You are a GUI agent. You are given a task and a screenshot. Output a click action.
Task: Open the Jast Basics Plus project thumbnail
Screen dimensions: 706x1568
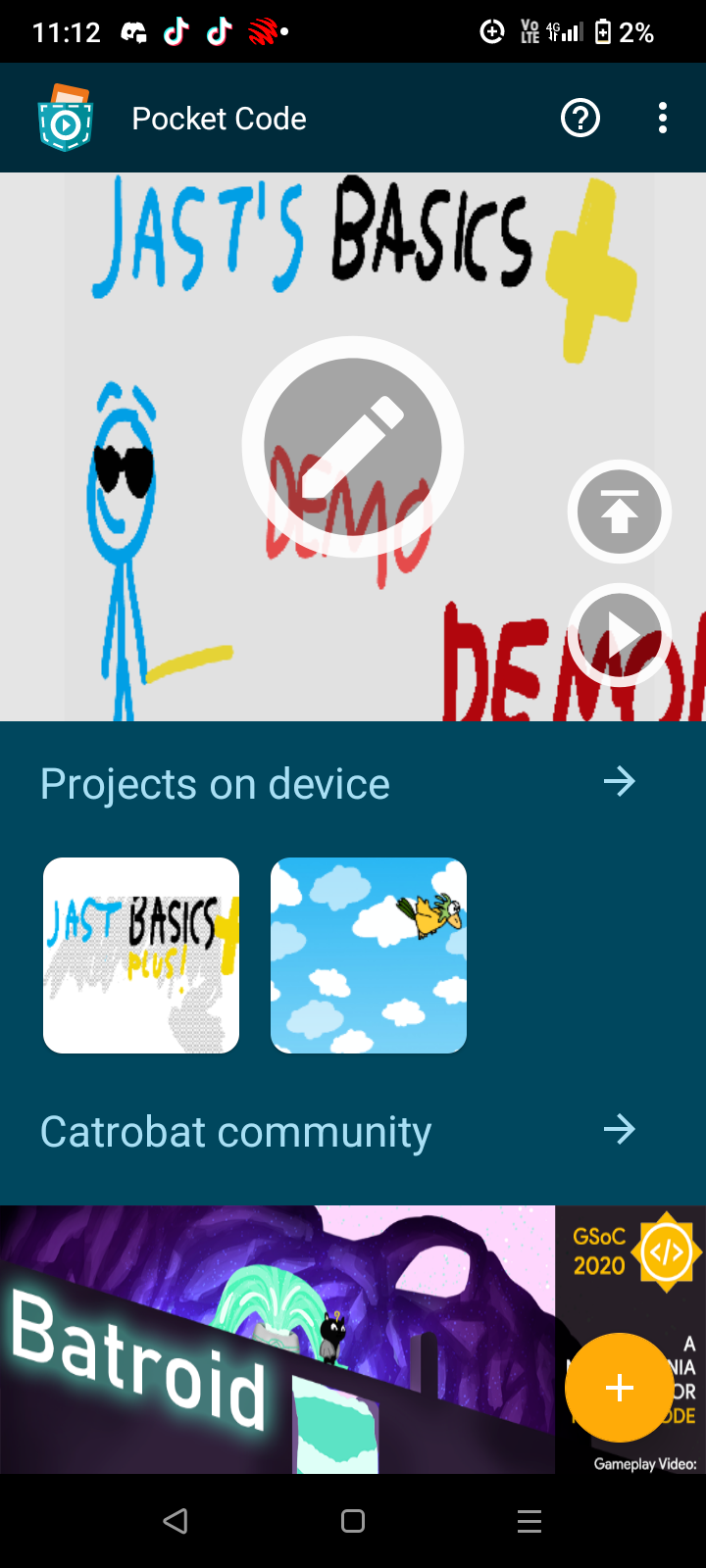coord(141,955)
